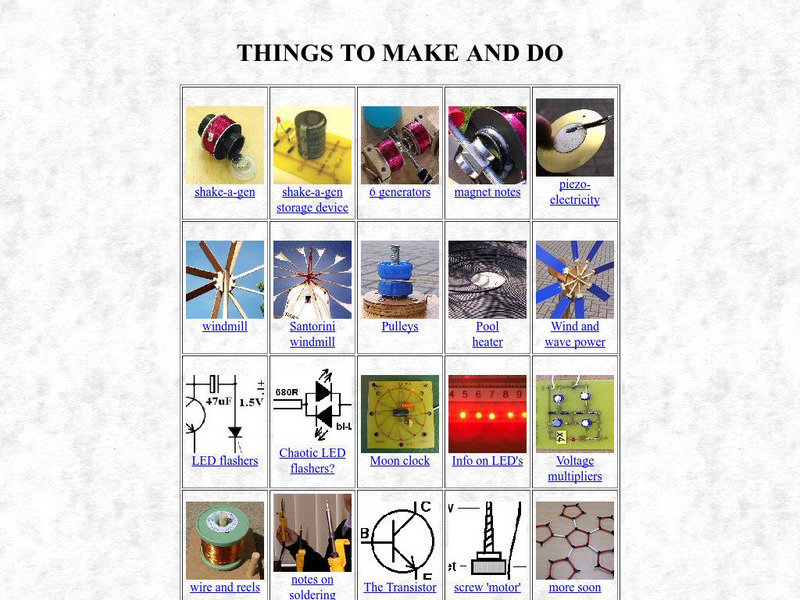Screen dimensions: 800x600
Task: Open the LED flashers link
Action: (x=224, y=460)
